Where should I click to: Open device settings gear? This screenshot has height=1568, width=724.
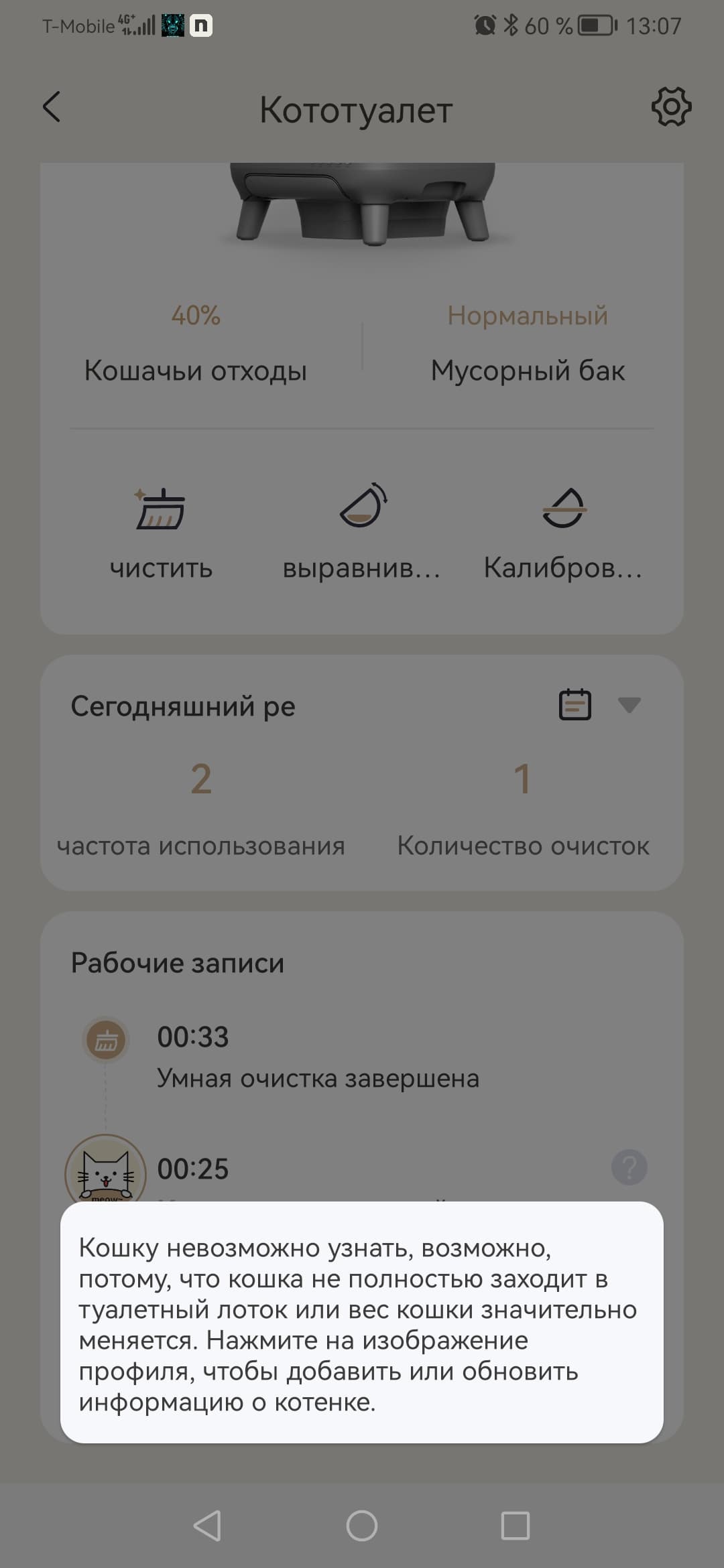pyautogui.click(x=671, y=107)
